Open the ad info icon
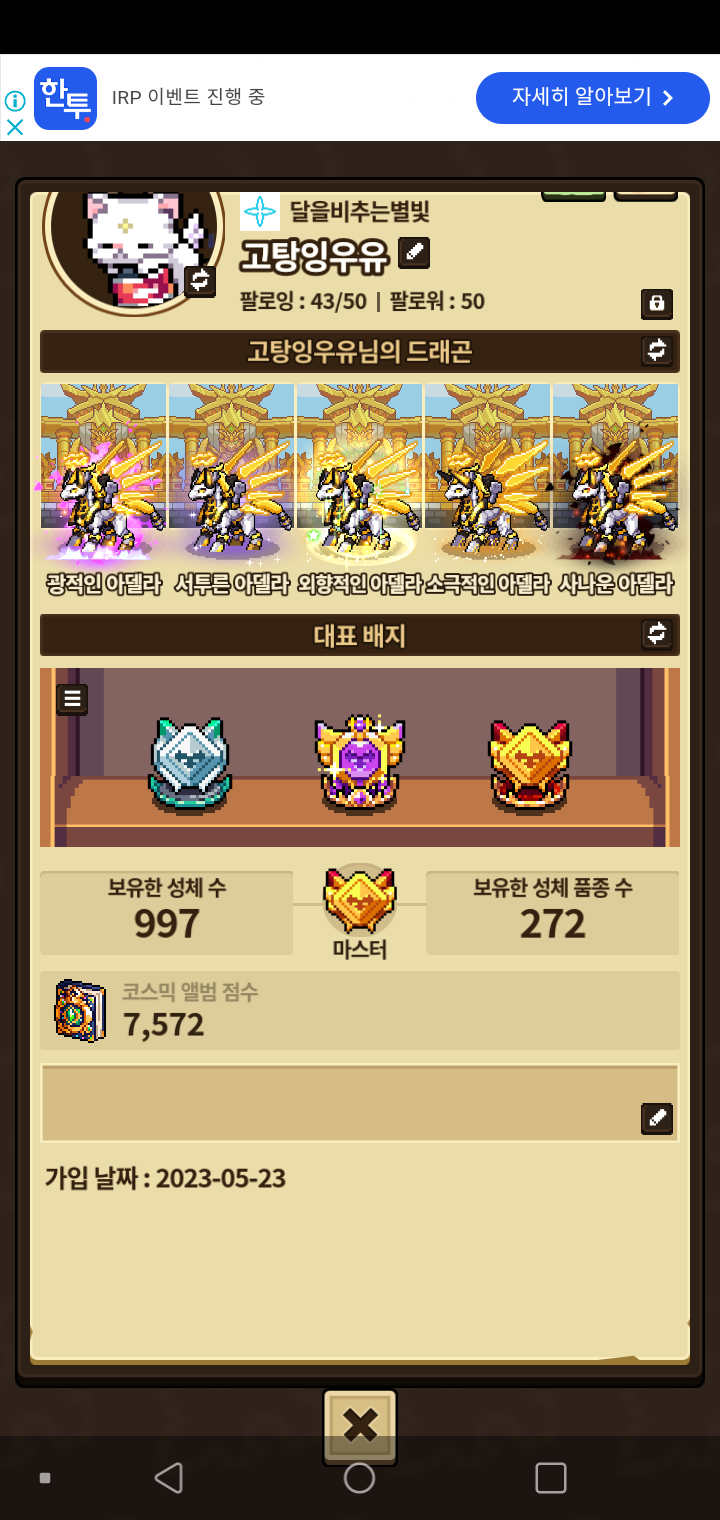The height and width of the screenshot is (1520, 720). tap(15, 101)
